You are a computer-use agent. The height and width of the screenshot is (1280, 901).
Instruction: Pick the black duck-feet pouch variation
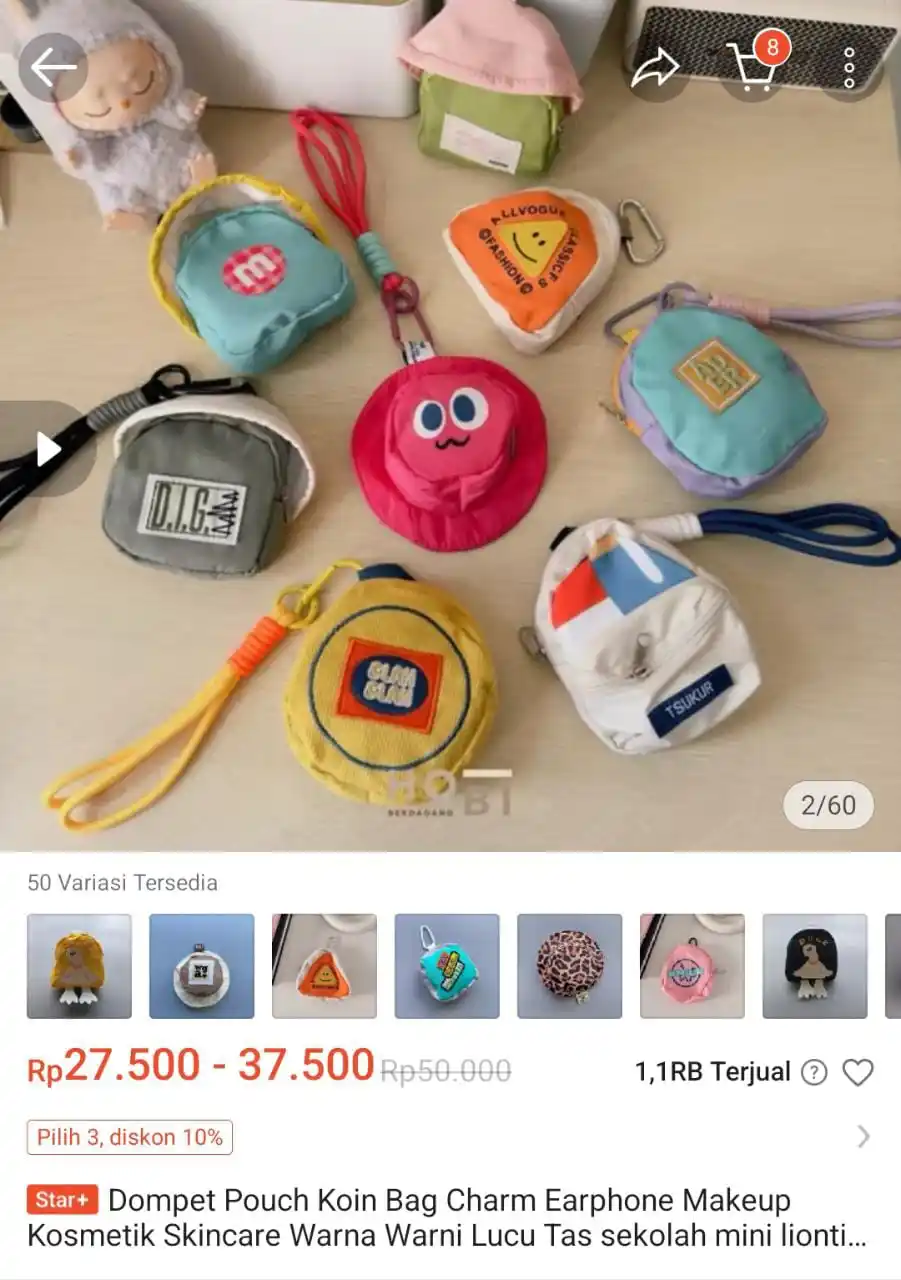pyautogui.click(x=815, y=966)
